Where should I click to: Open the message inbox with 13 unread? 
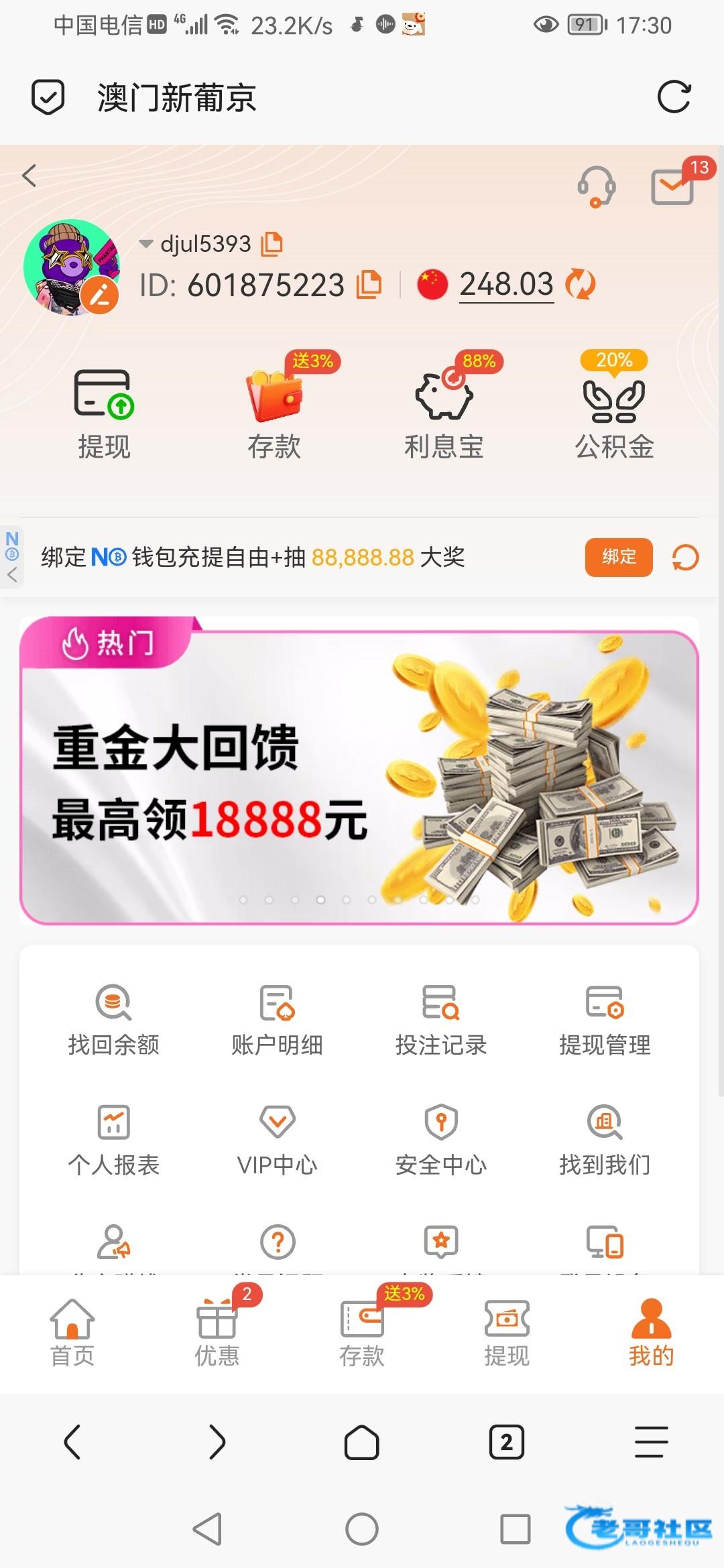click(672, 186)
